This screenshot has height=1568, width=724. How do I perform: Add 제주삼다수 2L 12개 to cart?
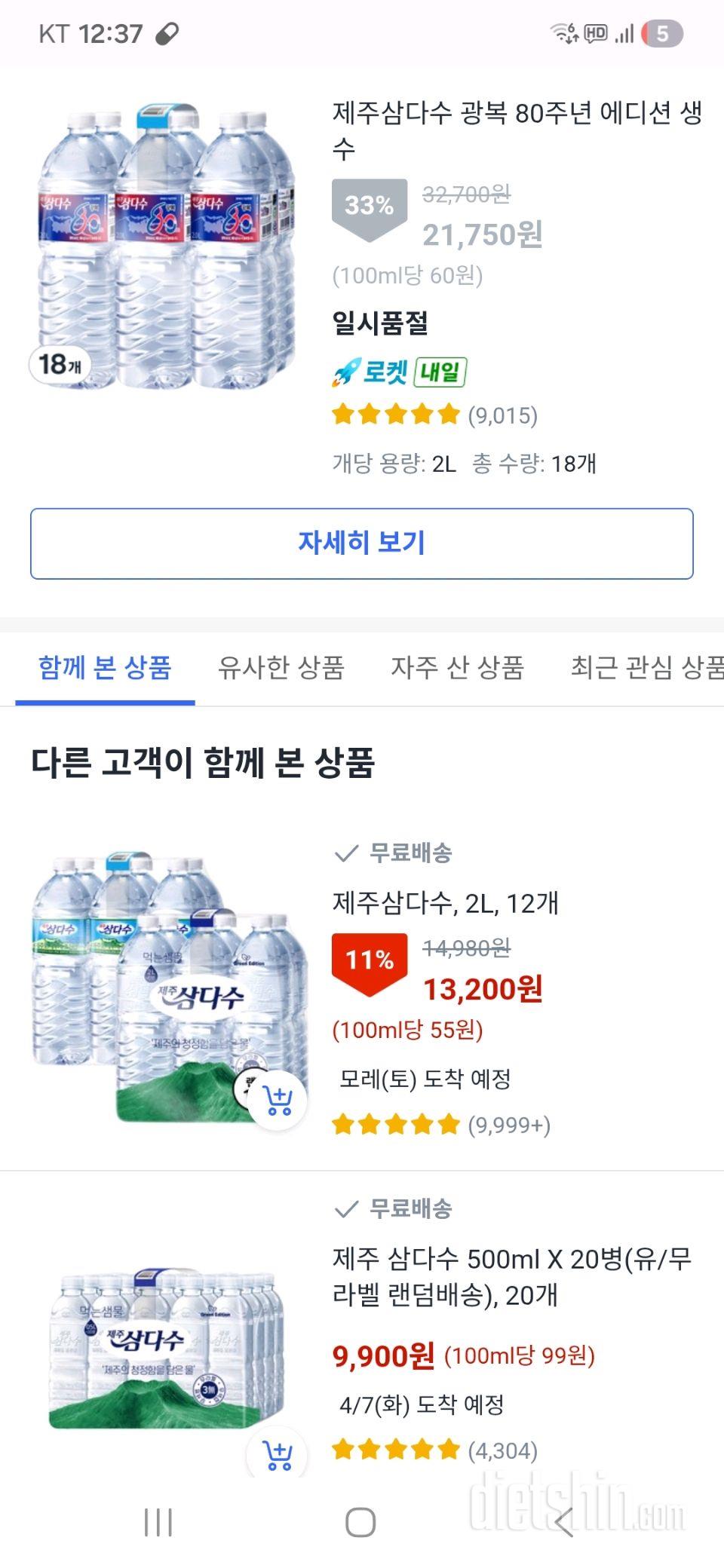point(278,1101)
